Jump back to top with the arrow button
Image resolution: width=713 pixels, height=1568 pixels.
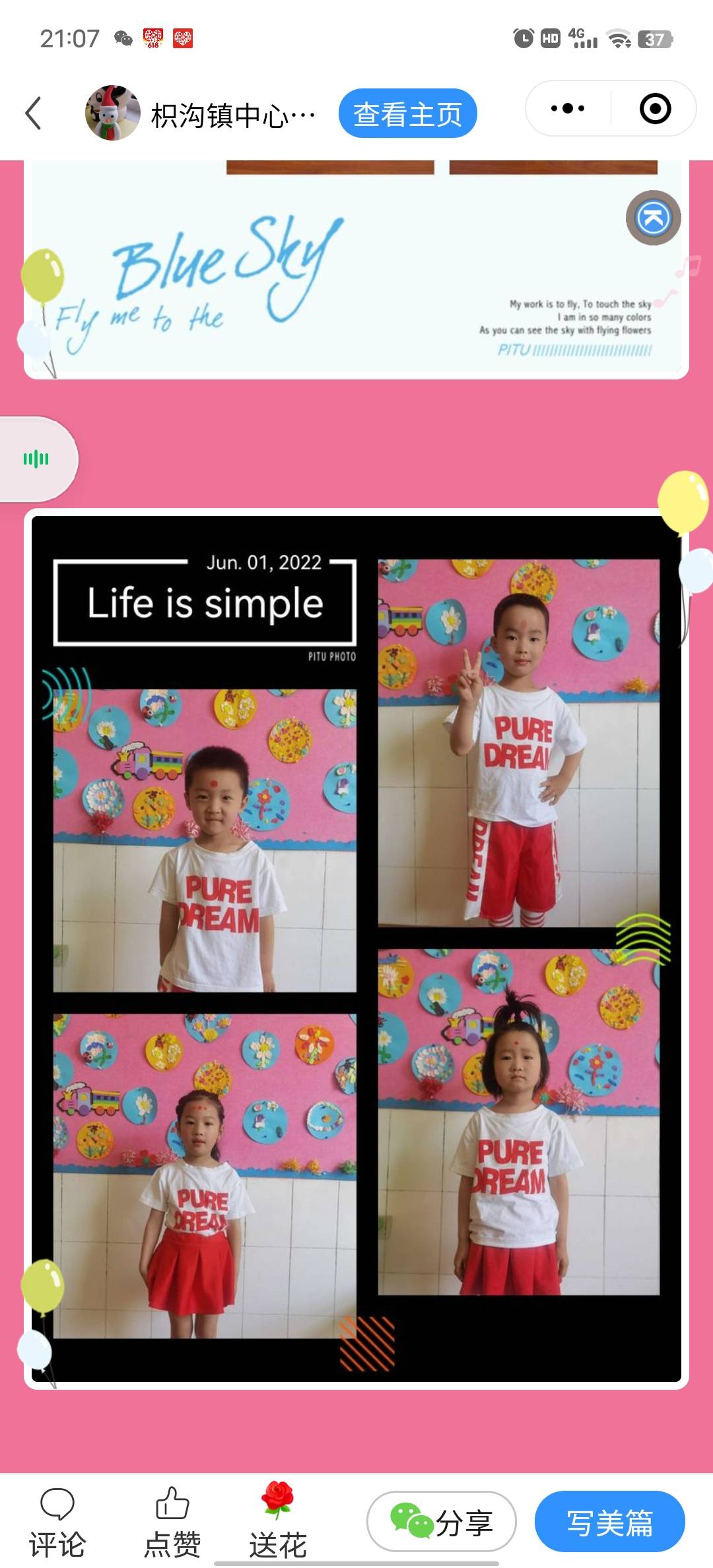653,218
